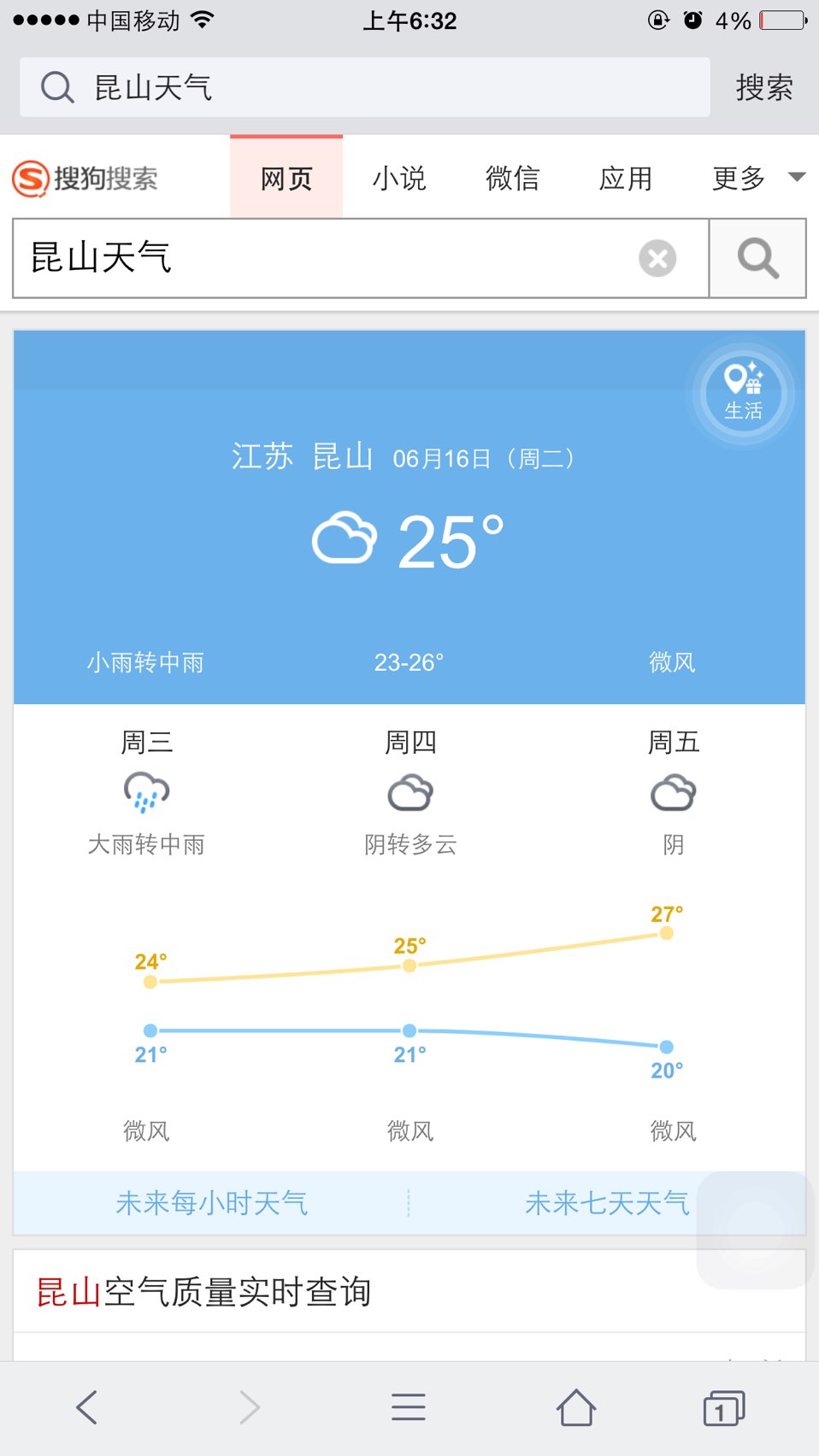Clear the Sogou search query text
Image resolution: width=819 pixels, height=1456 pixels.
click(x=657, y=258)
